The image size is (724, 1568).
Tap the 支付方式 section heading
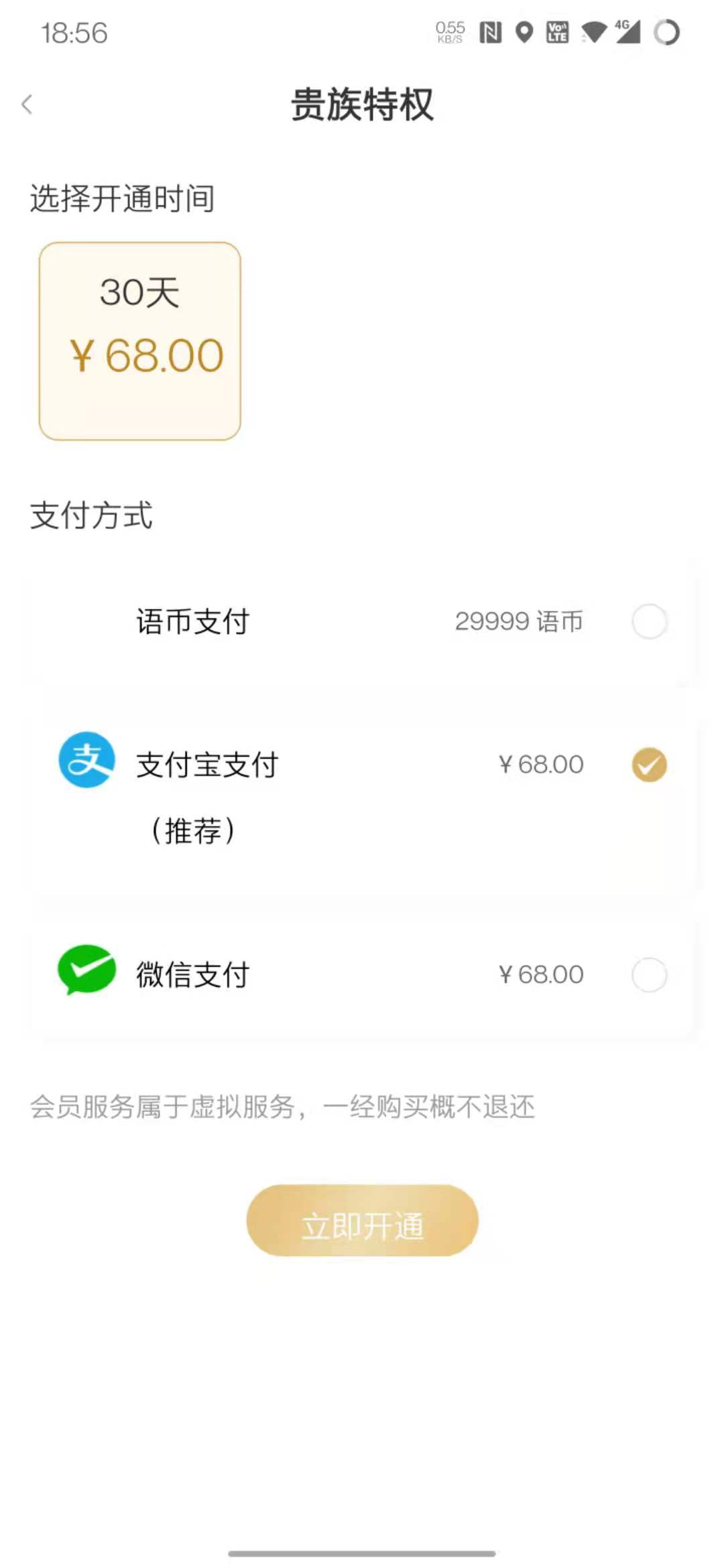[x=90, y=516]
